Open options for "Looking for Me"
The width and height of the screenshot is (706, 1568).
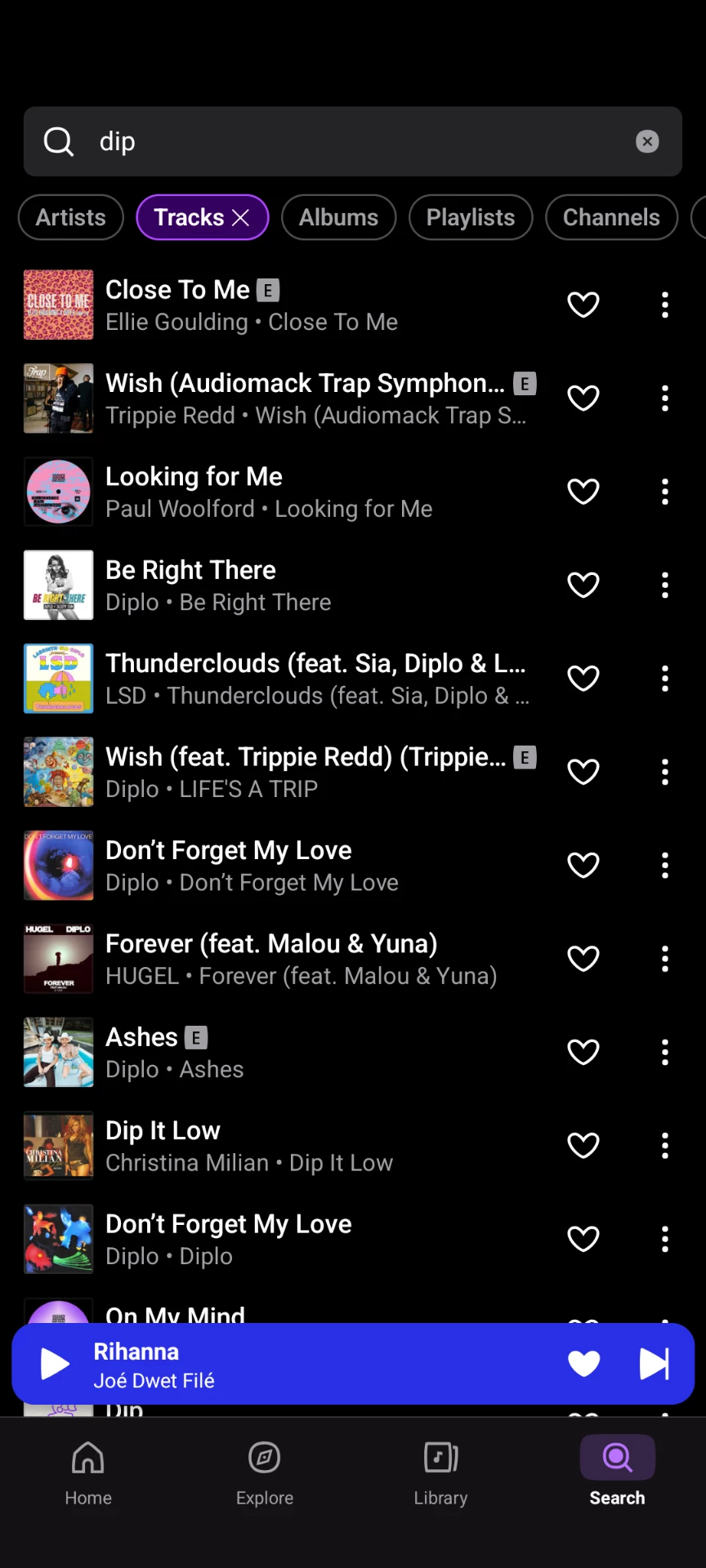coord(665,492)
